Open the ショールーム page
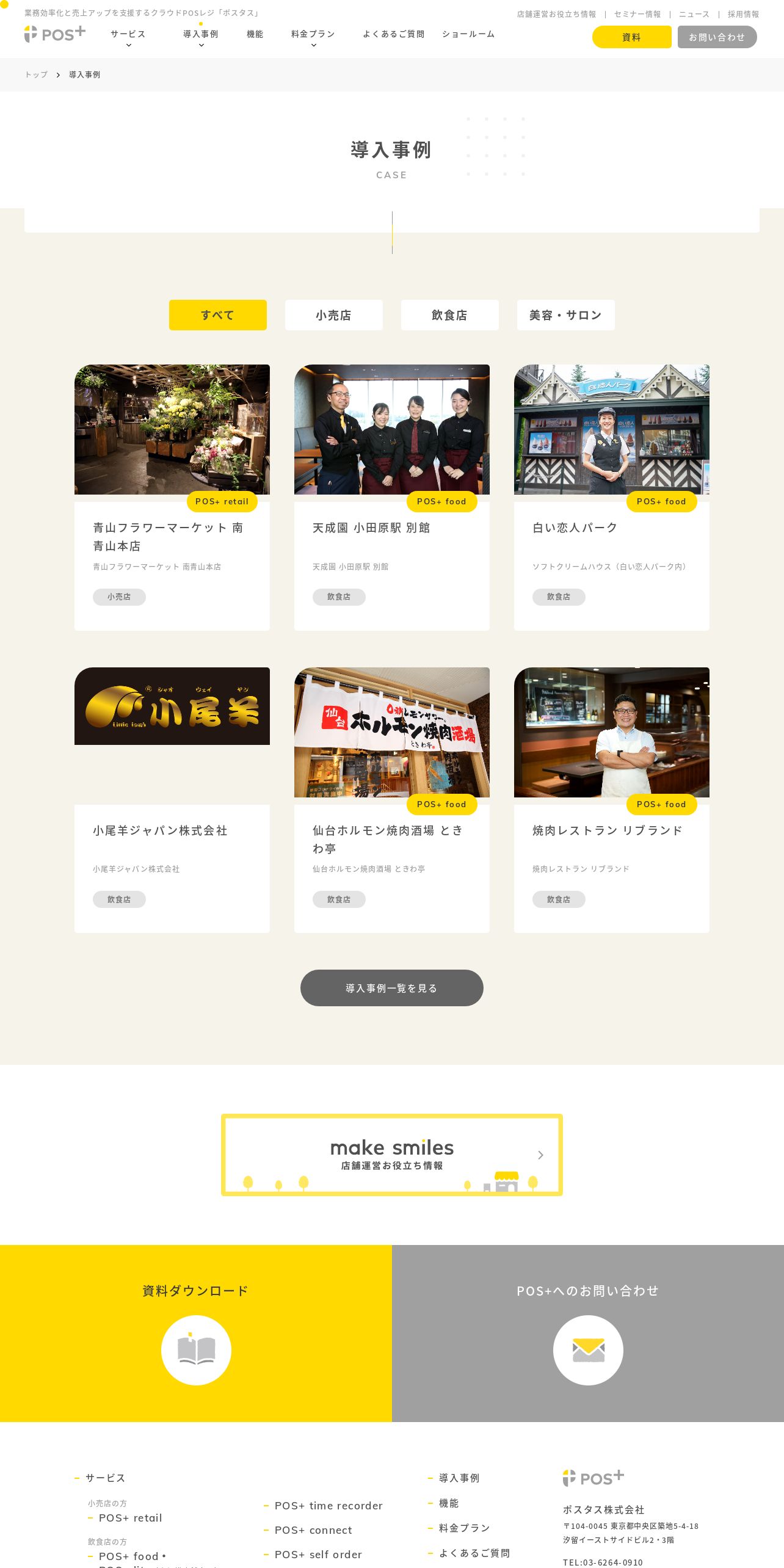 click(x=468, y=34)
